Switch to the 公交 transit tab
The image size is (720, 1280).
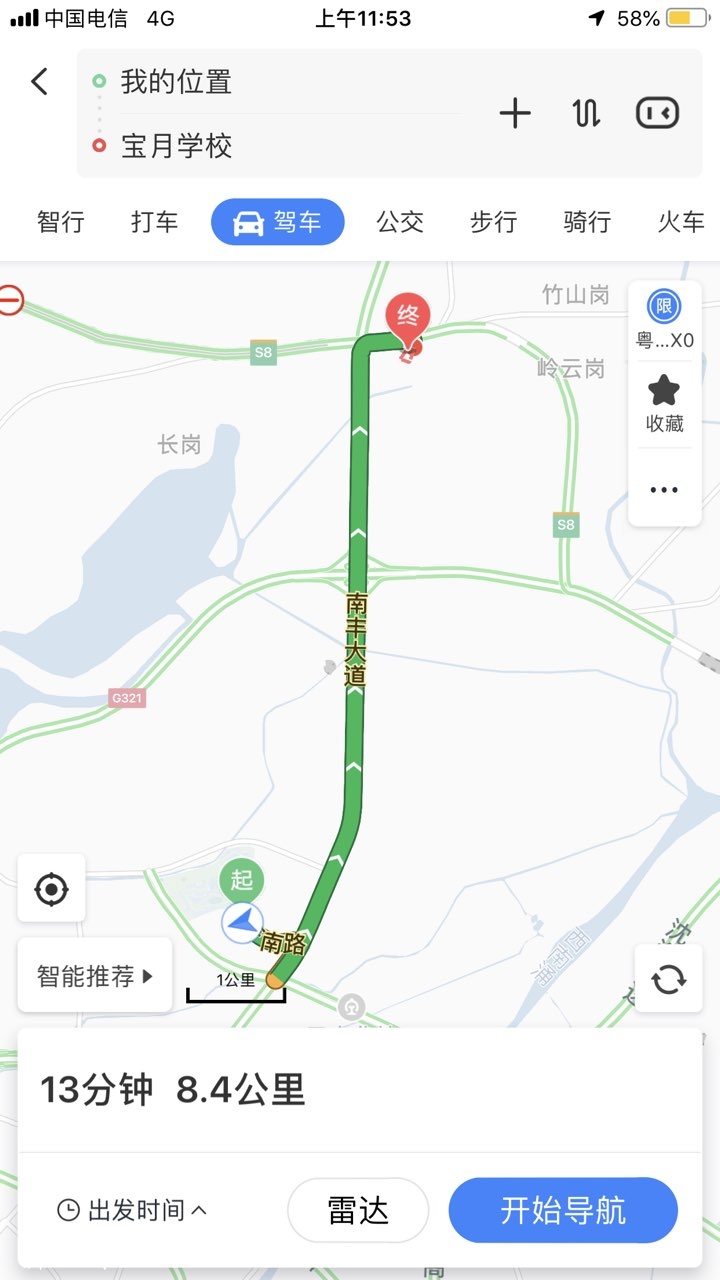tap(400, 222)
